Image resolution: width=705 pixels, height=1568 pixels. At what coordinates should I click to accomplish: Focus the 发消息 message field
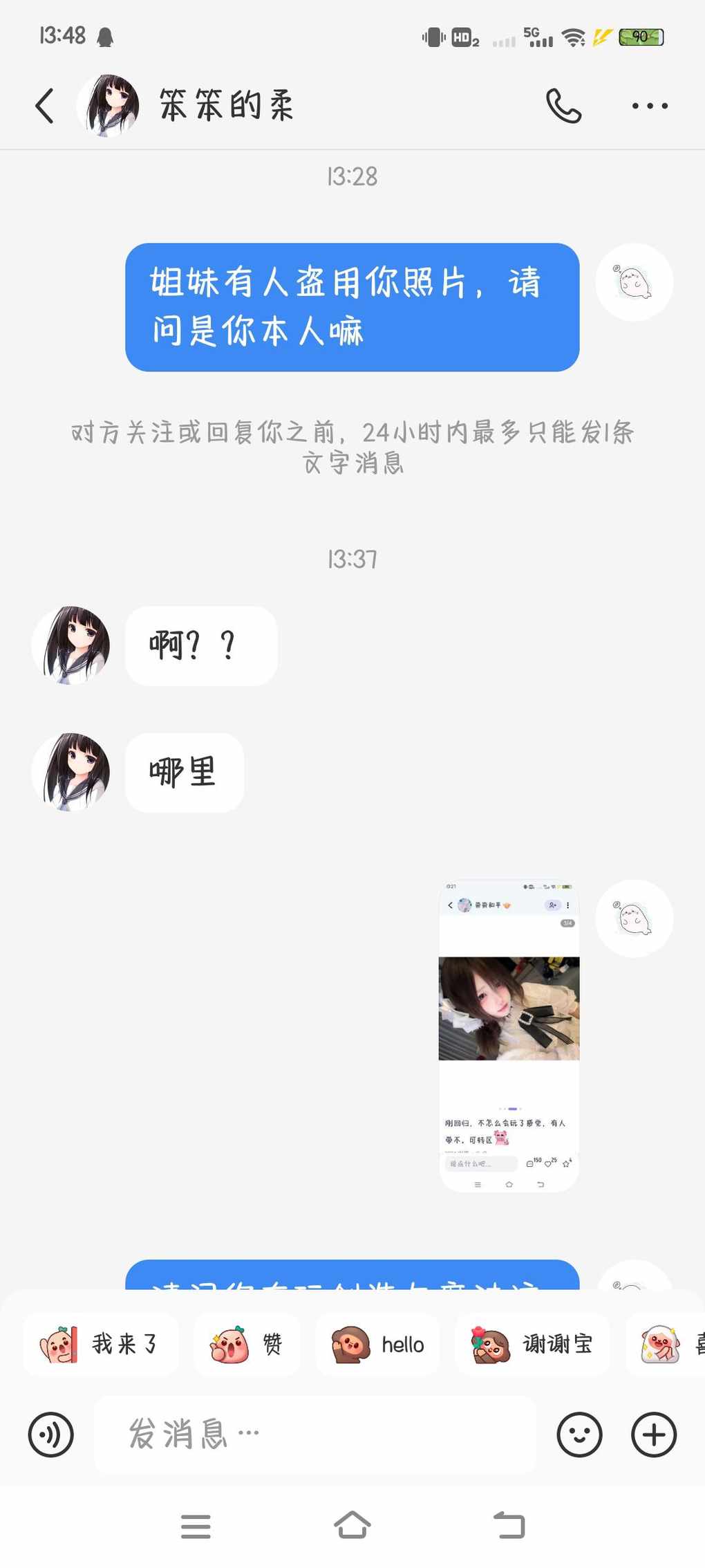pyautogui.click(x=315, y=1434)
